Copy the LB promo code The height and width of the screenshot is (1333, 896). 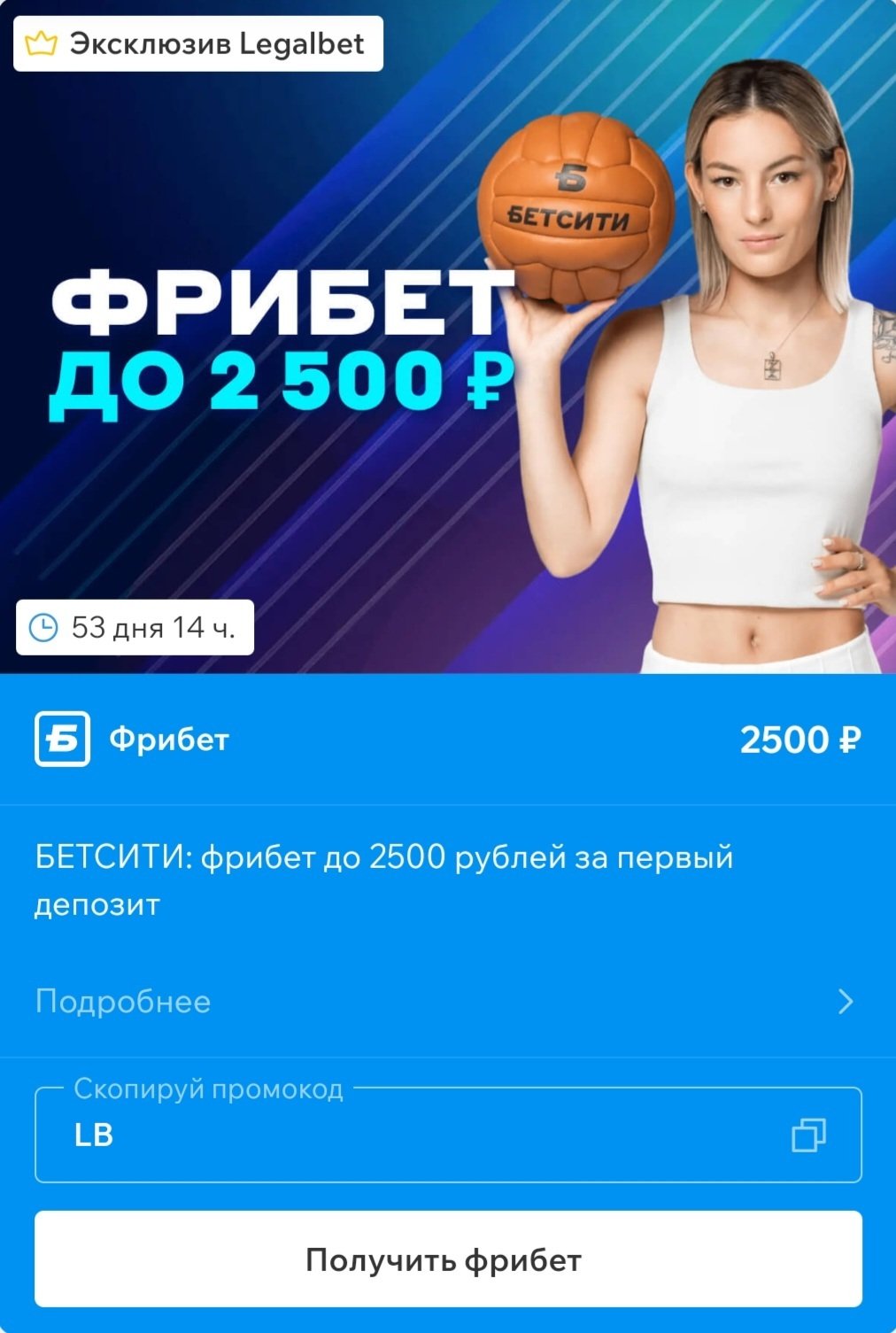(x=808, y=1135)
